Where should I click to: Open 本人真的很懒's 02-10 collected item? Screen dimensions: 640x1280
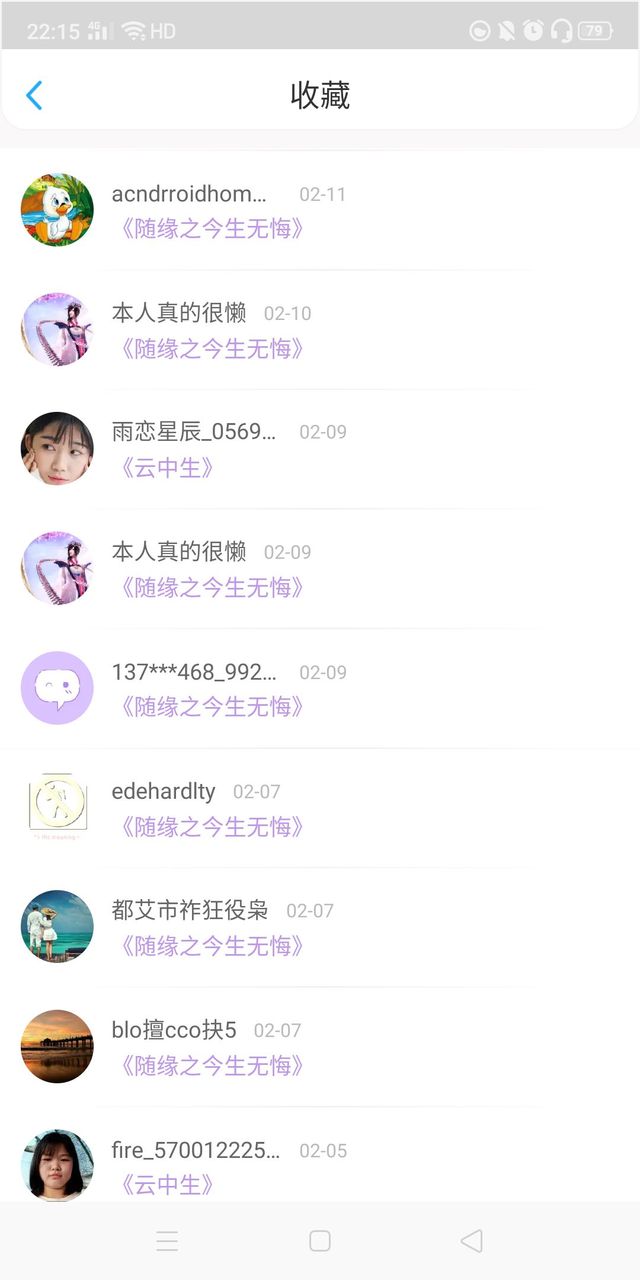coord(320,330)
